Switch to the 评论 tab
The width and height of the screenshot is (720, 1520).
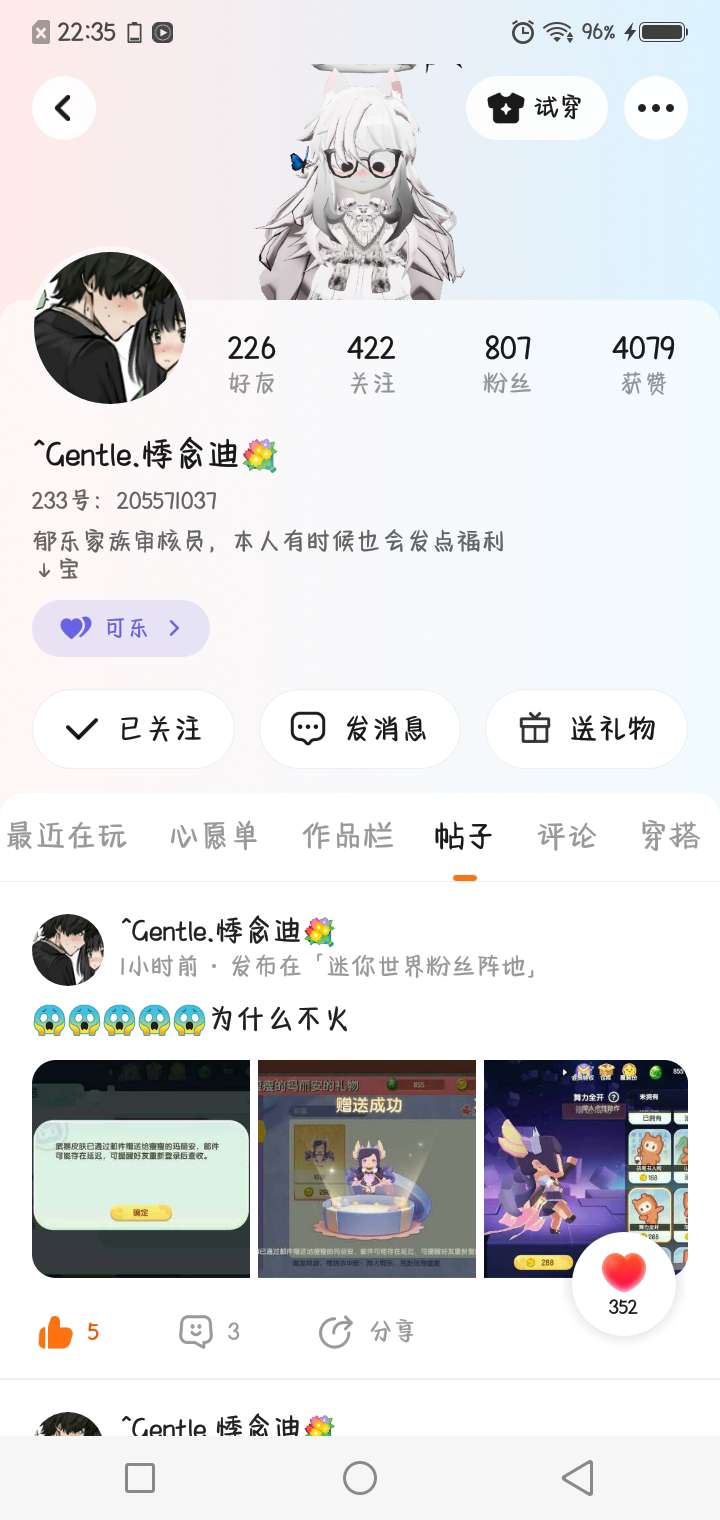(x=566, y=836)
